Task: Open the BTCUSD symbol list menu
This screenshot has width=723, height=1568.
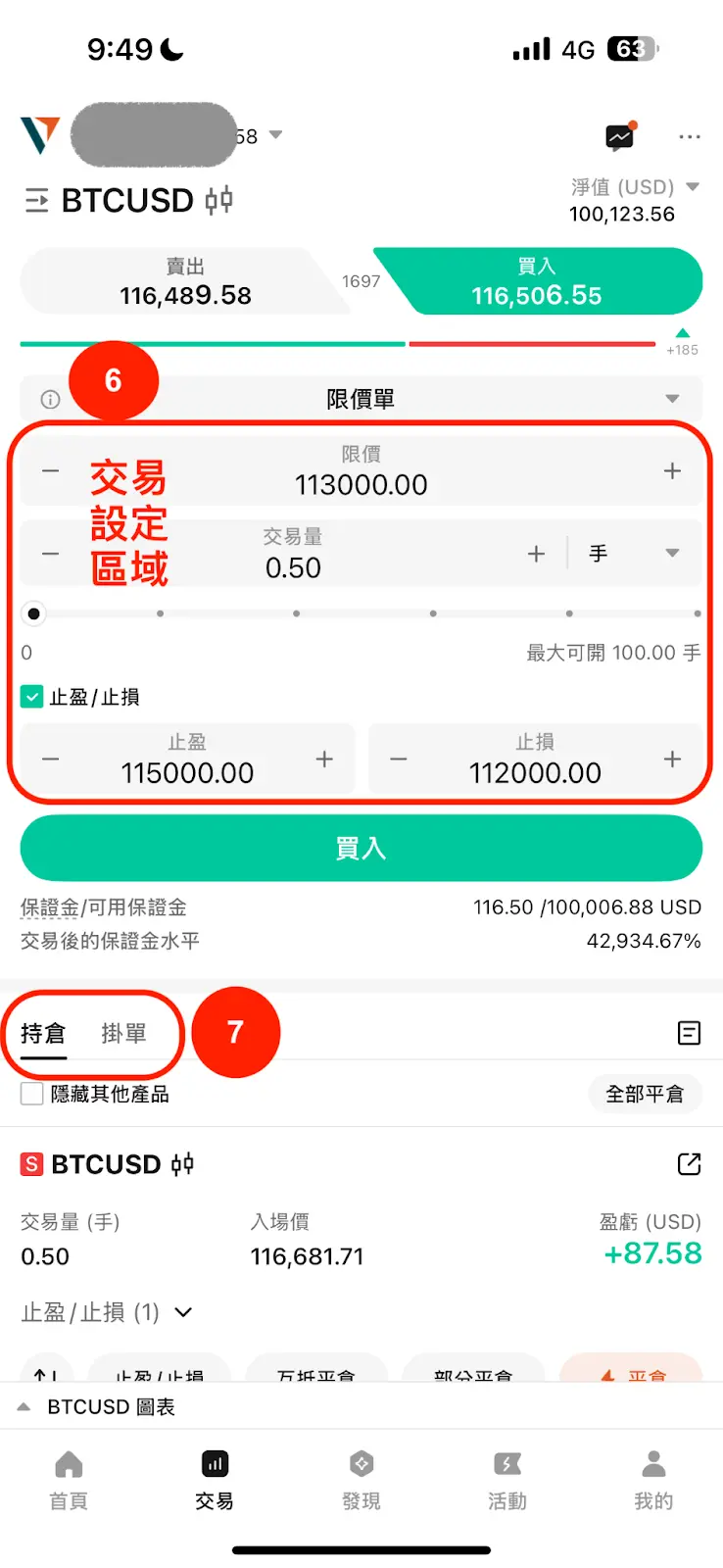Action: (x=36, y=201)
